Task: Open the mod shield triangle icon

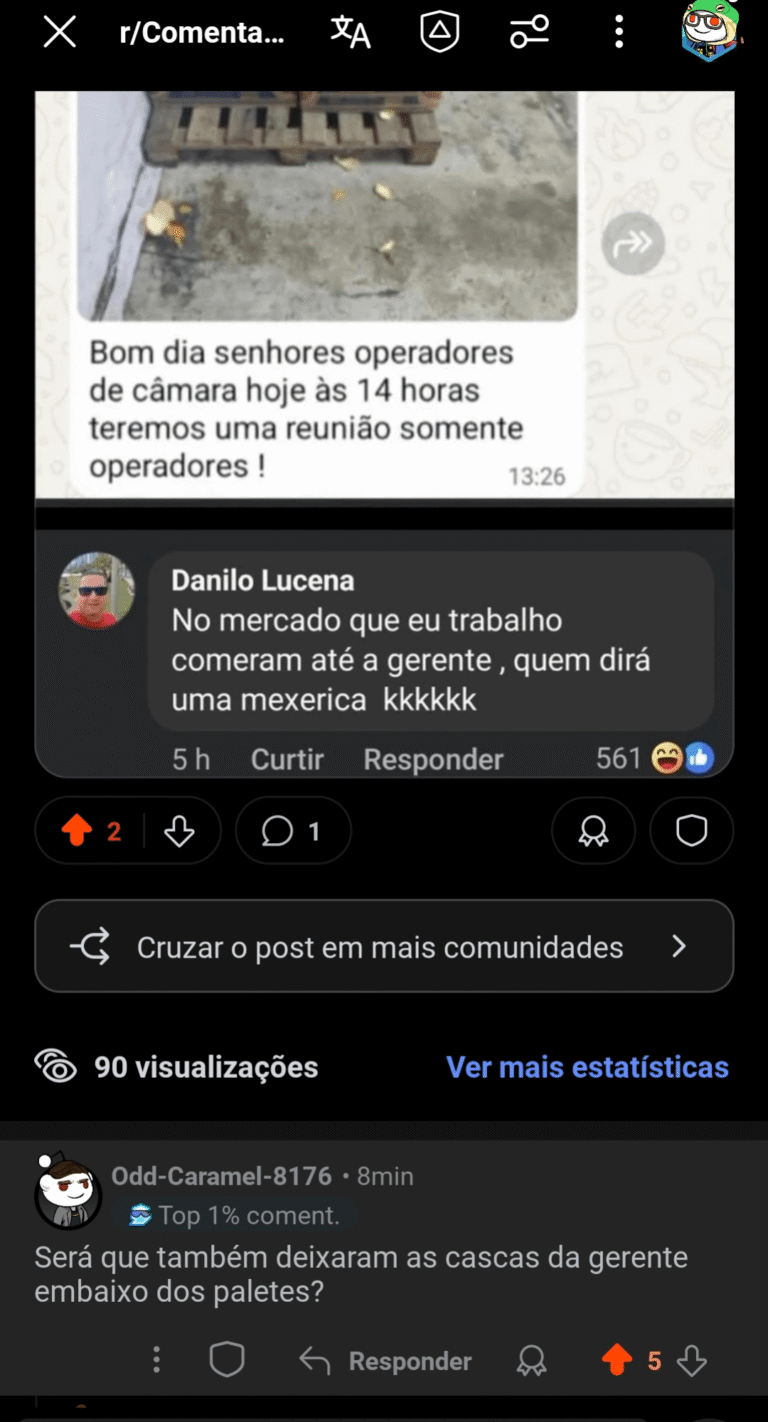Action: (x=439, y=33)
